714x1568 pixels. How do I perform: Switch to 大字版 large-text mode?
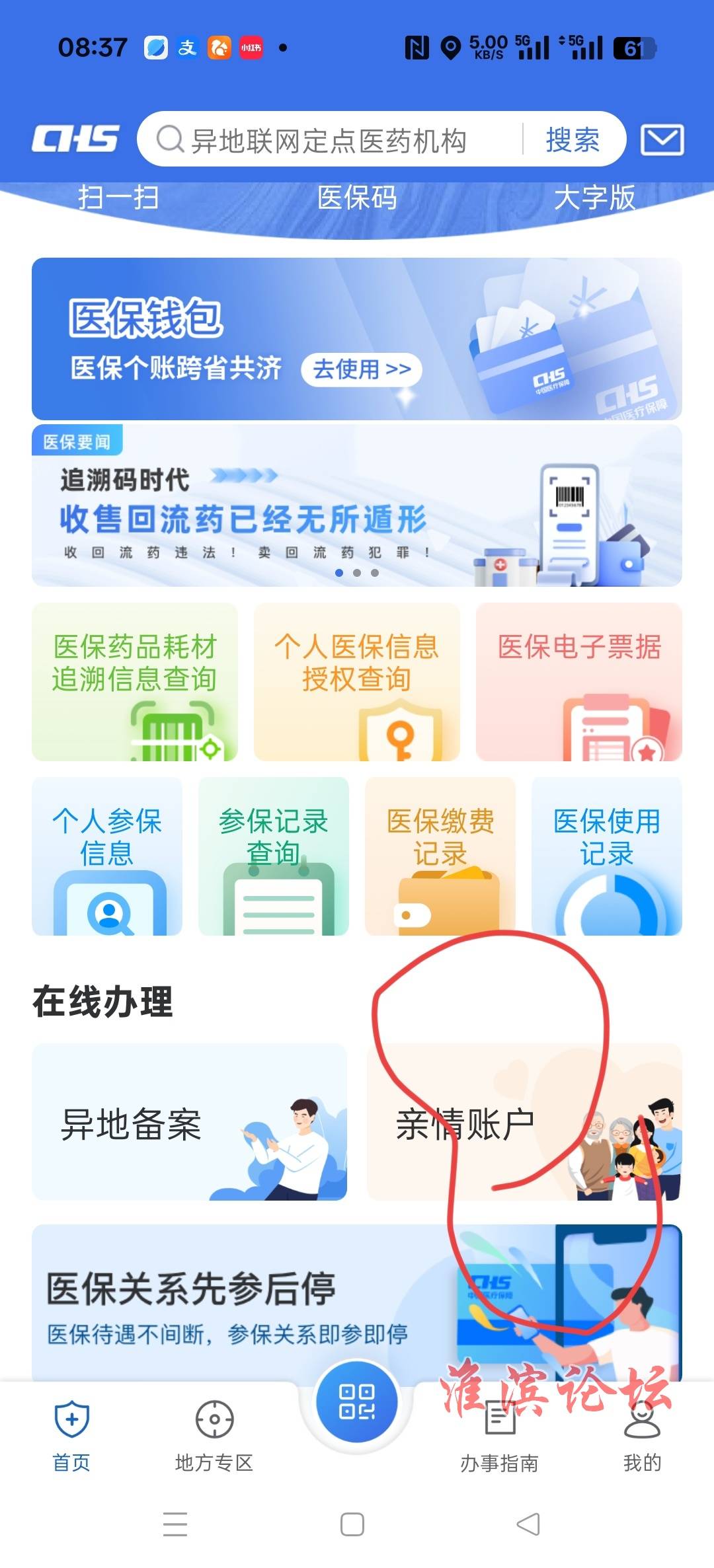tap(594, 197)
